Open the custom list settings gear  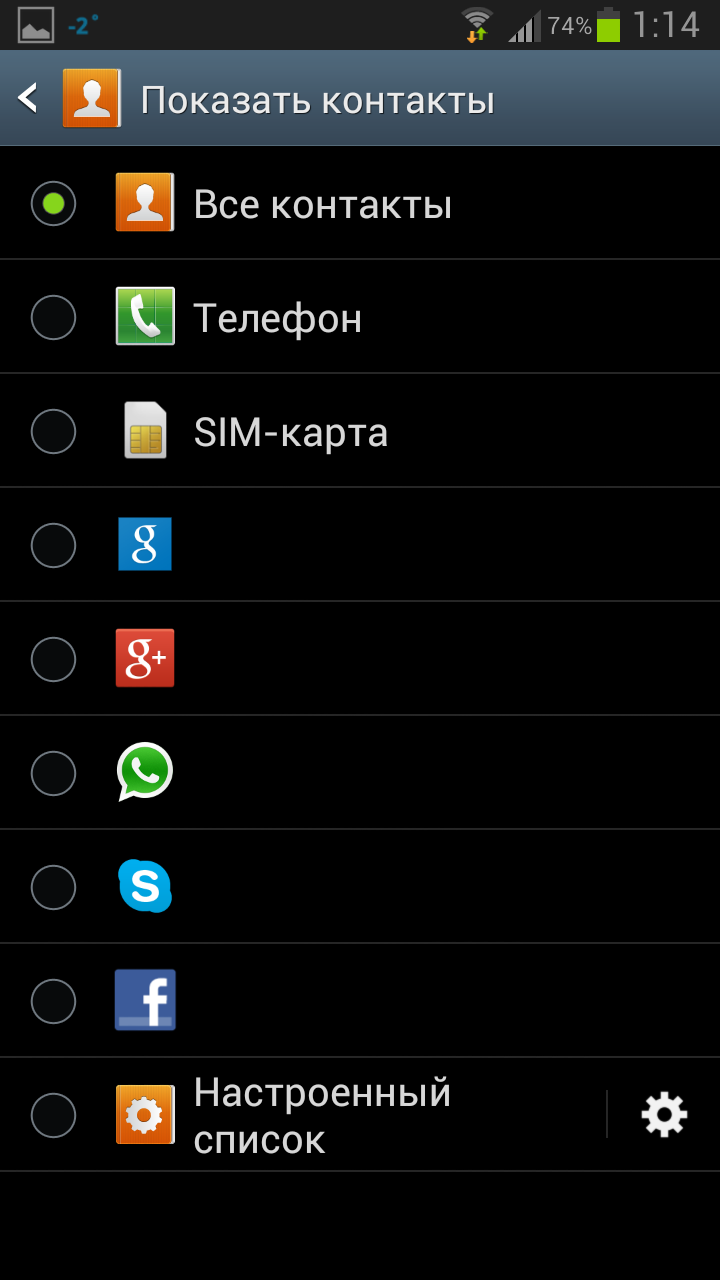pos(664,1114)
